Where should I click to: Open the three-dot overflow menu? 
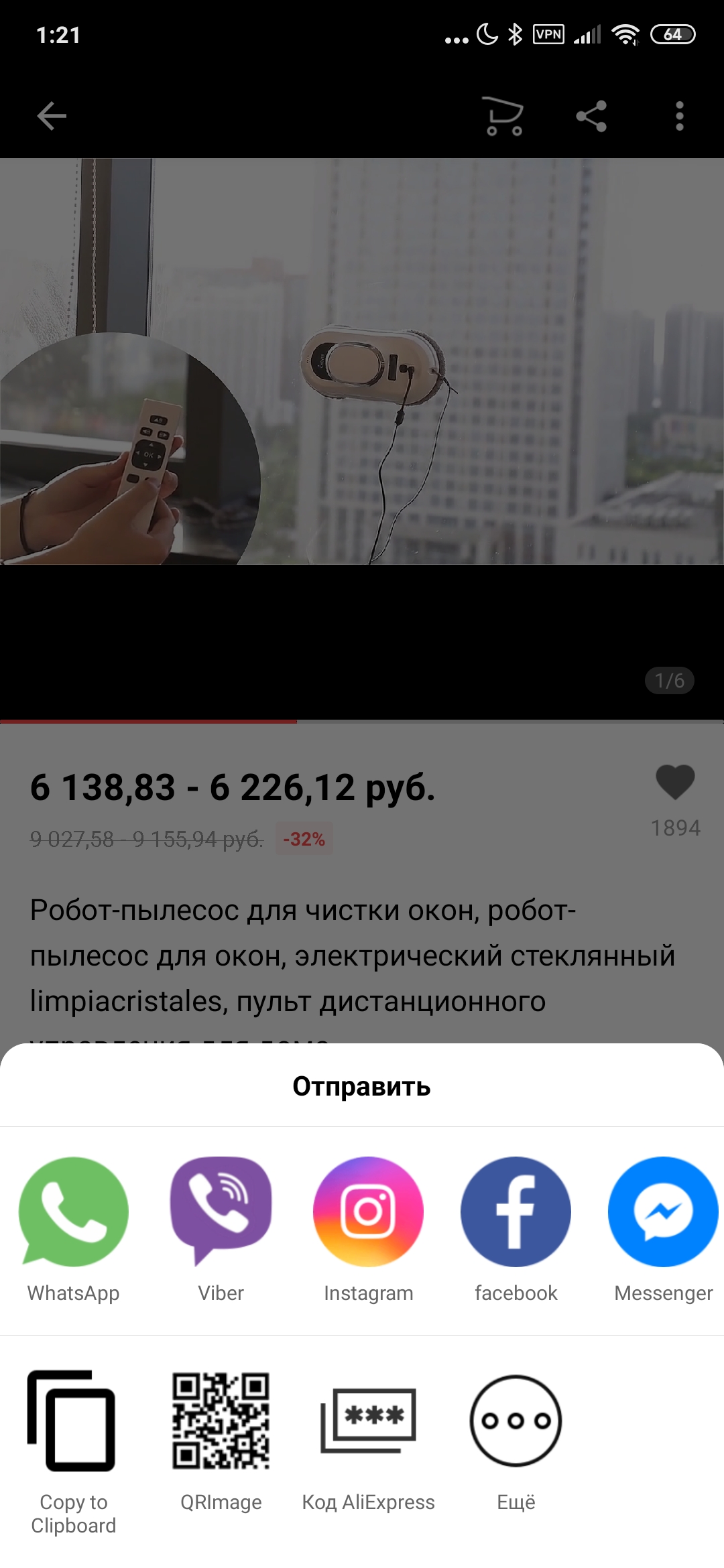(x=679, y=116)
